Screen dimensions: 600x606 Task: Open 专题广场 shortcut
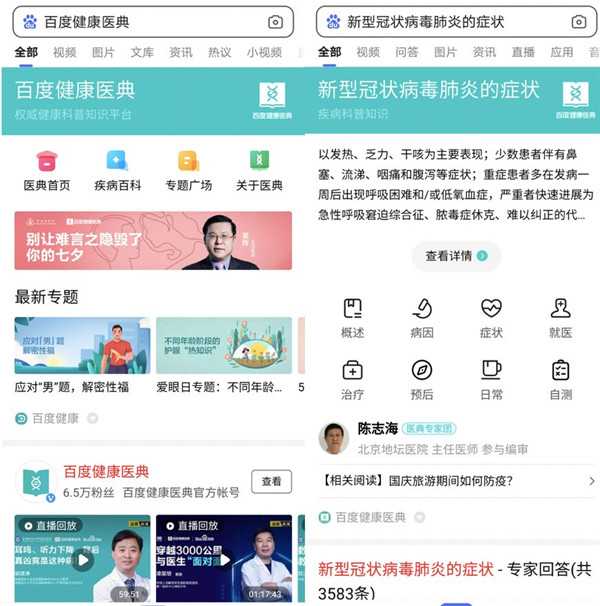click(x=188, y=170)
